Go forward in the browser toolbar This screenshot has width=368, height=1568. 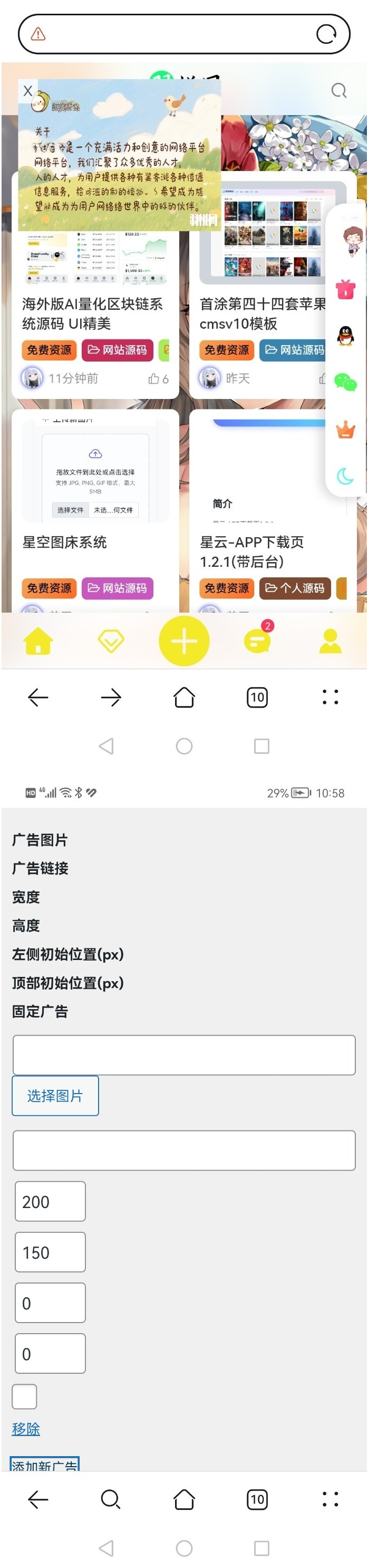click(111, 697)
